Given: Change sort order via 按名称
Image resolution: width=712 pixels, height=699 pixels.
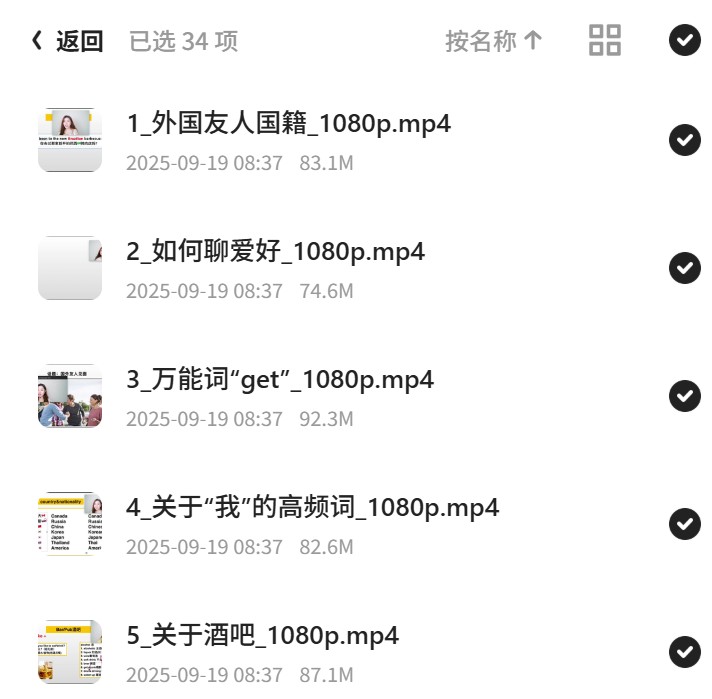Looking at the screenshot, I should pos(494,41).
